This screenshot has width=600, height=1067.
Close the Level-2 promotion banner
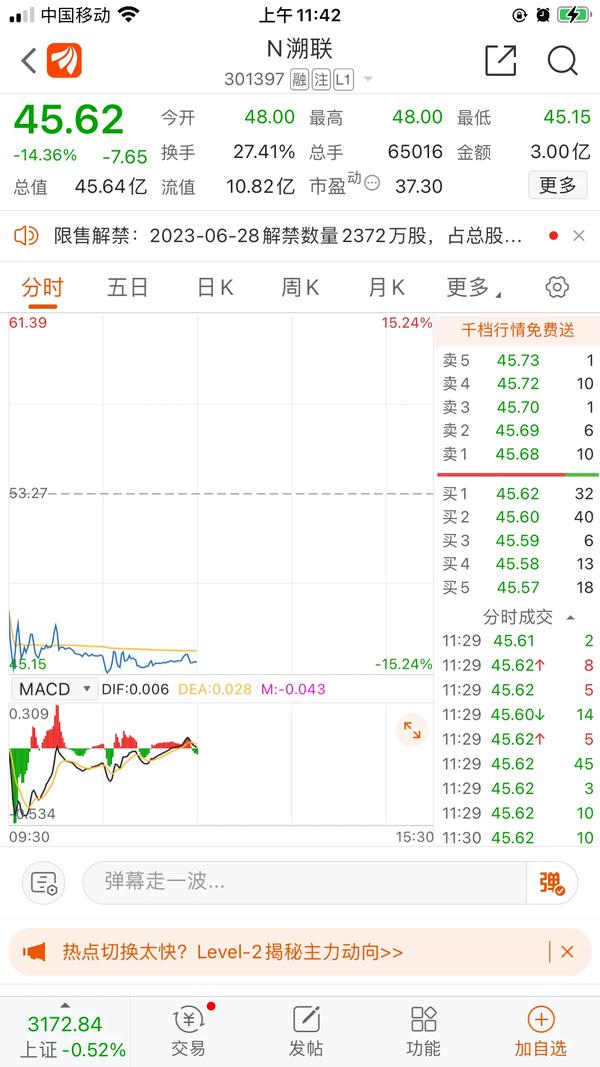pyautogui.click(x=567, y=951)
